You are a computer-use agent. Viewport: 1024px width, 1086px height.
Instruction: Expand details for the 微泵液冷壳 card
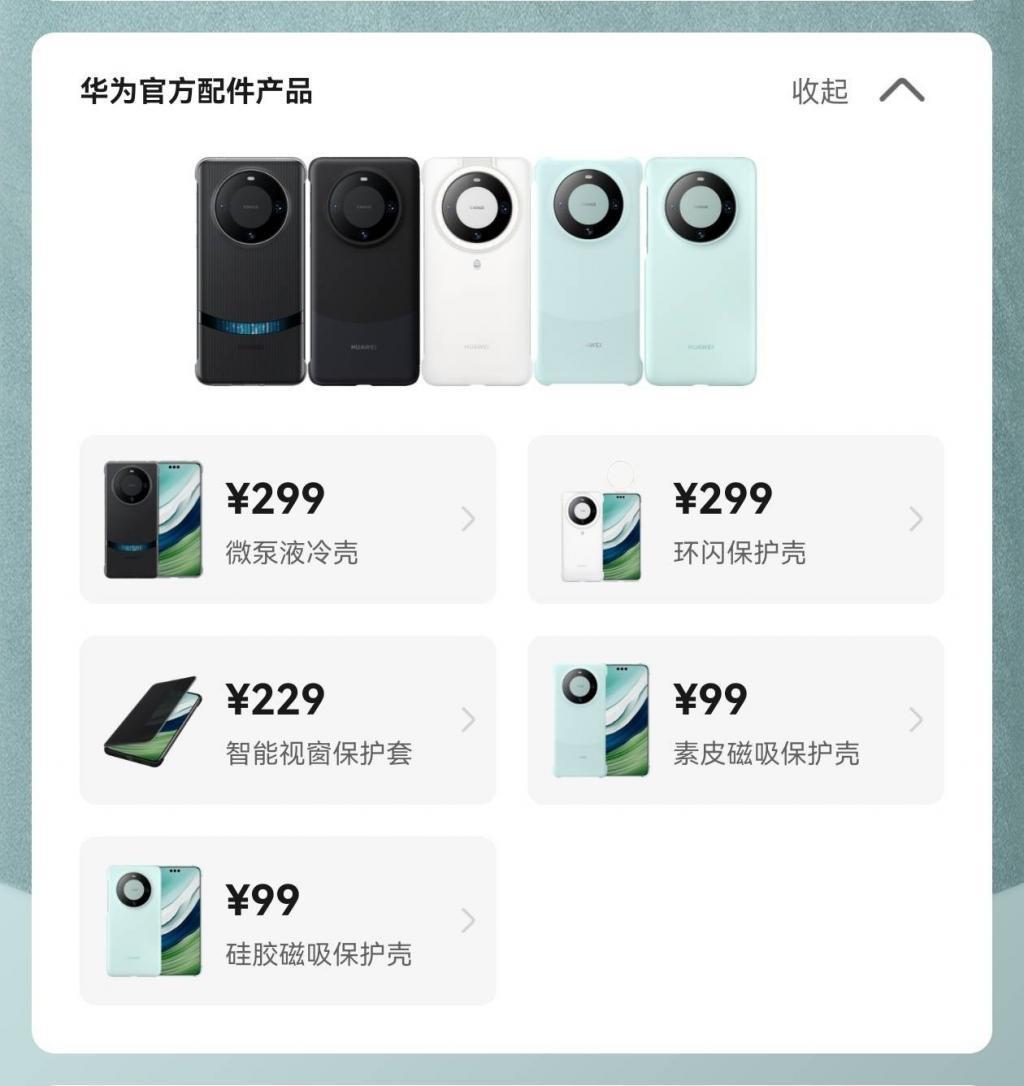[x=466, y=519]
